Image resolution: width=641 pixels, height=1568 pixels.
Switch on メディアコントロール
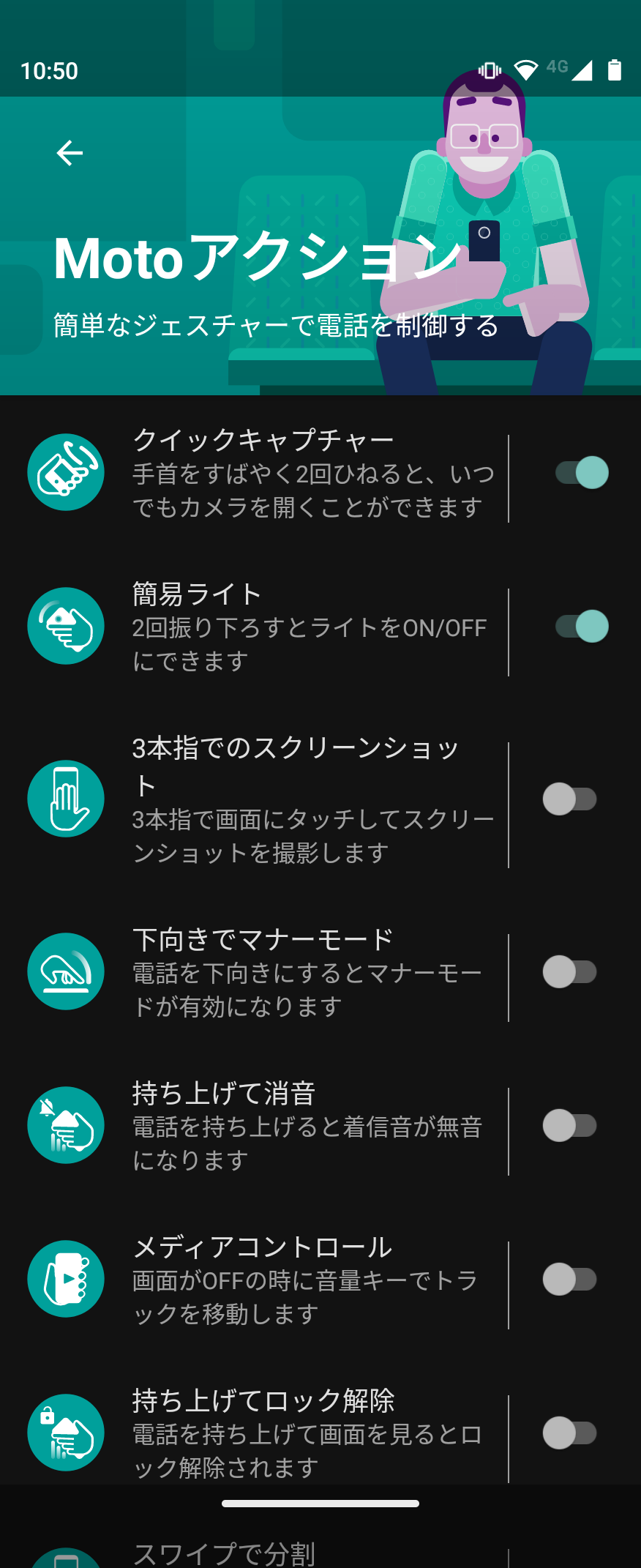[x=569, y=1280]
